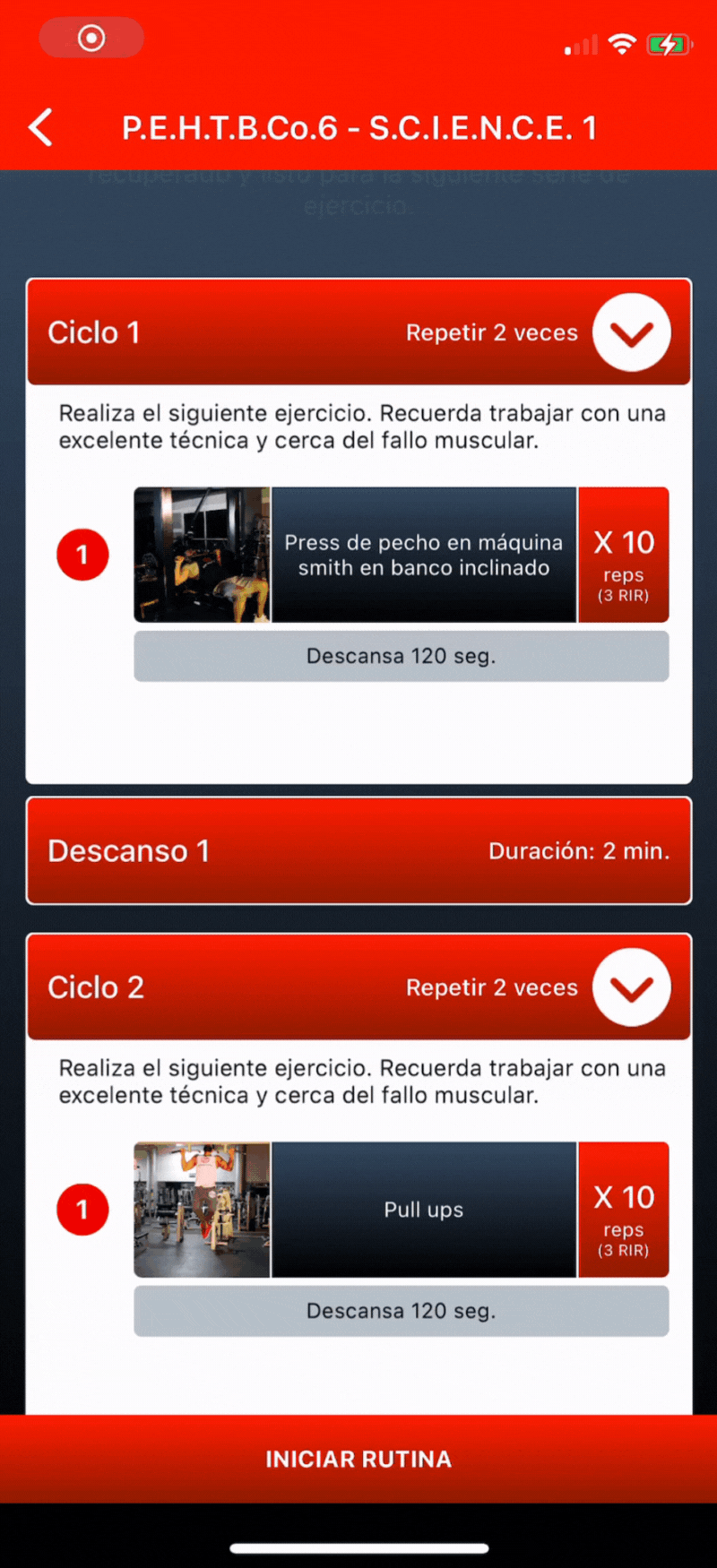Viewport: 717px width, 1568px height.
Task: Go back using the header arrow
Action: coord(41,127)
